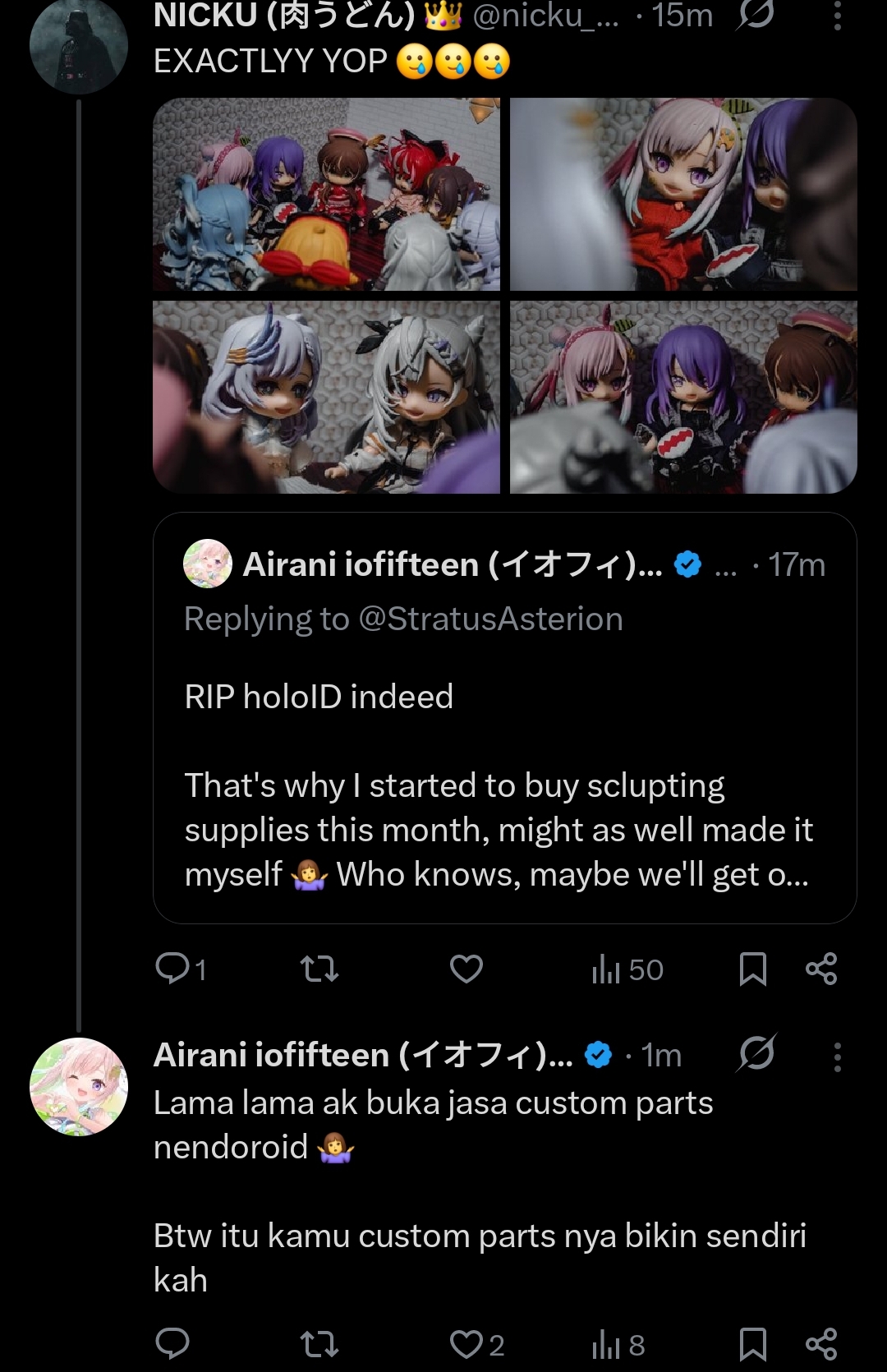Viewport: 887px width, 1372px height.
Task: Bookmark NICKU's post
Action: coord(752,969)
